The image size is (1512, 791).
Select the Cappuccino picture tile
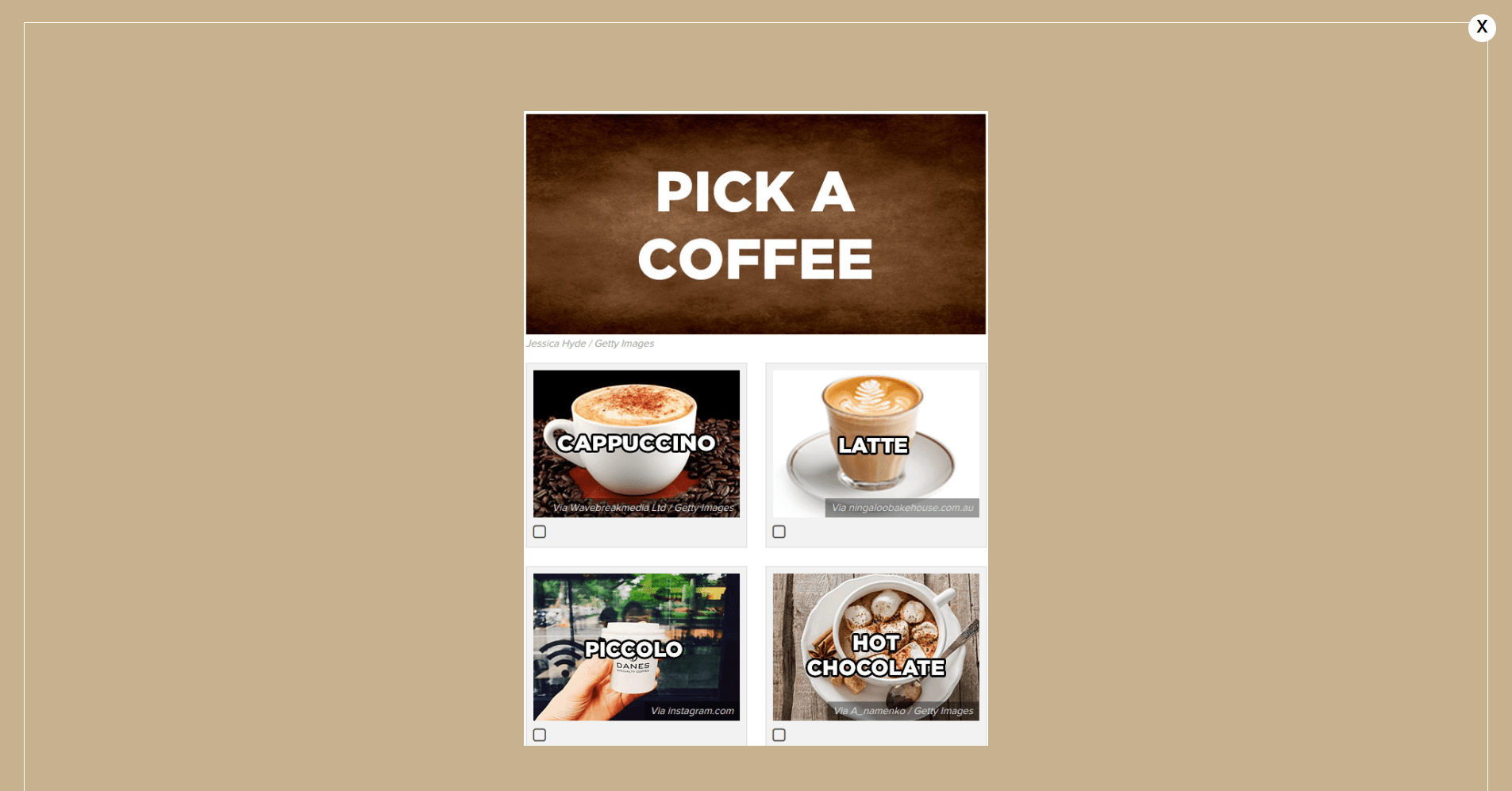pyautogui.click(x=636, y=443)
